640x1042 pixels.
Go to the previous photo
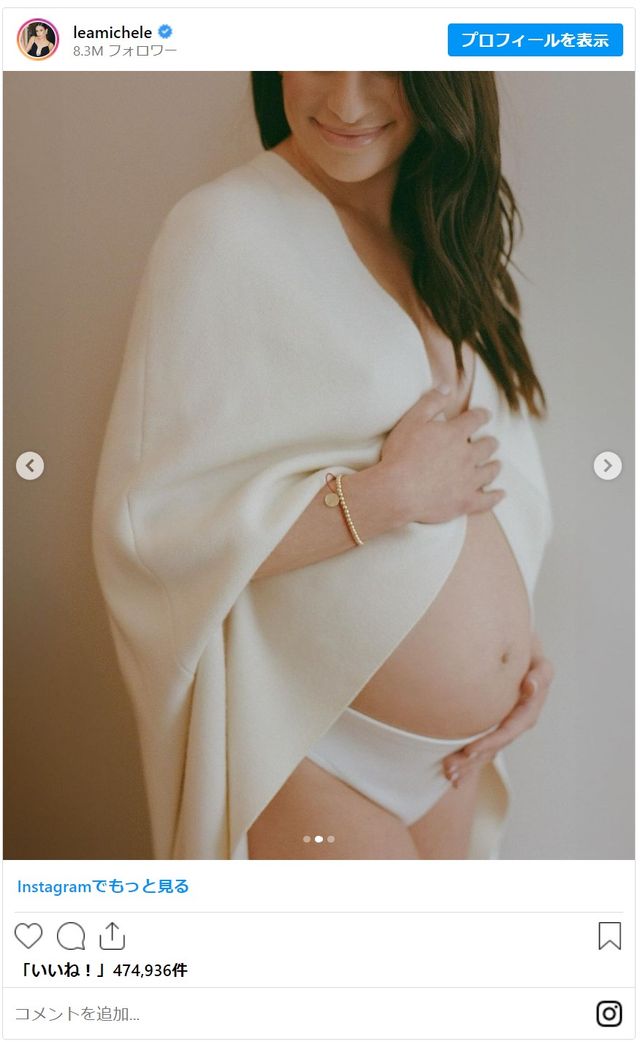point(30,465)
